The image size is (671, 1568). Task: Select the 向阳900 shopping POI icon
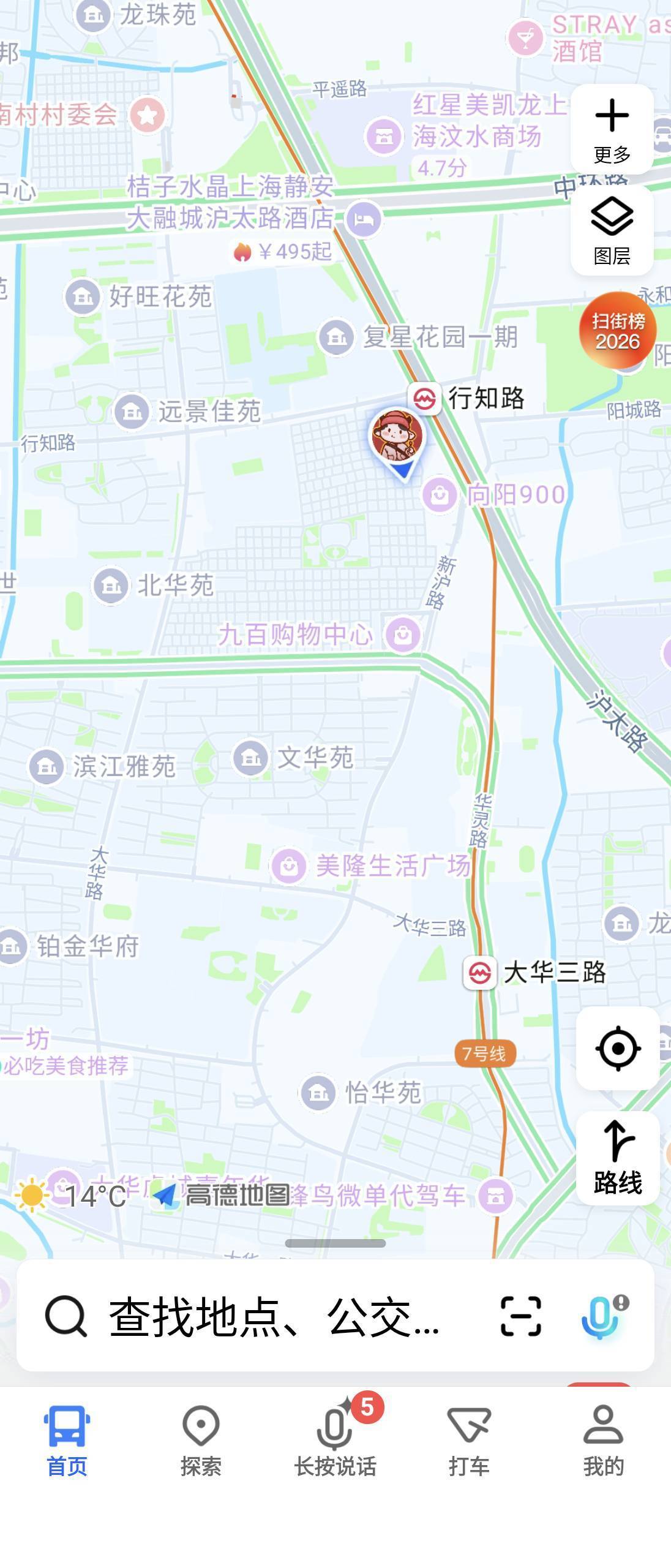(438, 494)
